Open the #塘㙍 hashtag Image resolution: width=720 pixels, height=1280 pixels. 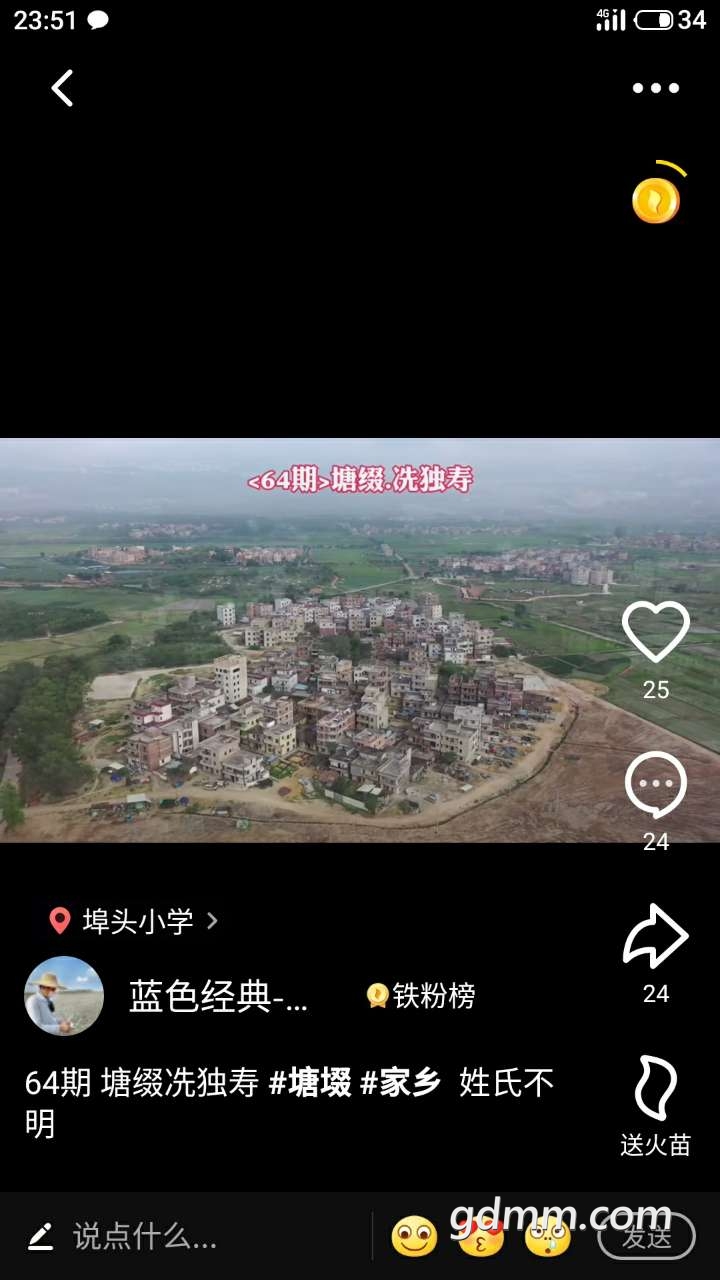(311, 1083)
